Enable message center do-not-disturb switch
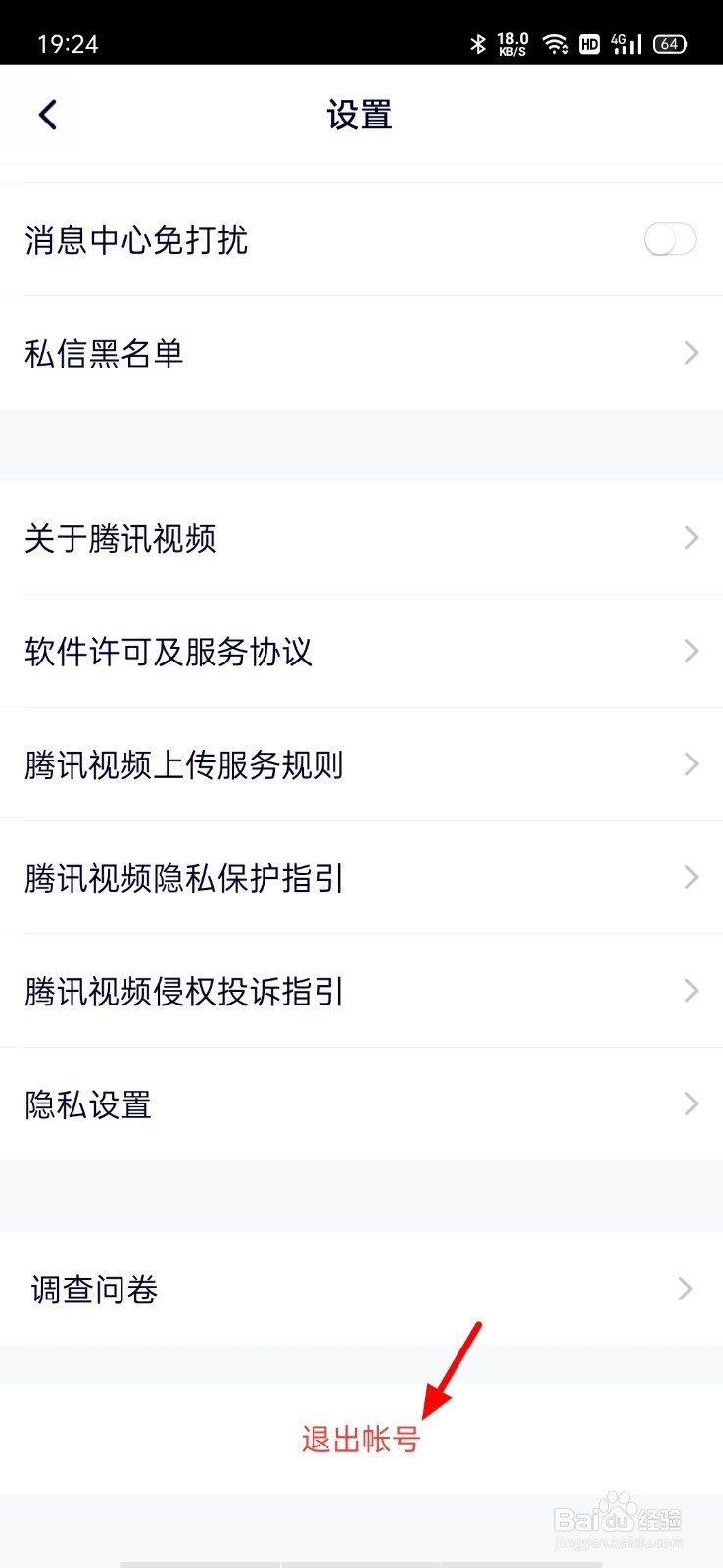Viewport: 723px width, 1568px height. tap(669, 239)
